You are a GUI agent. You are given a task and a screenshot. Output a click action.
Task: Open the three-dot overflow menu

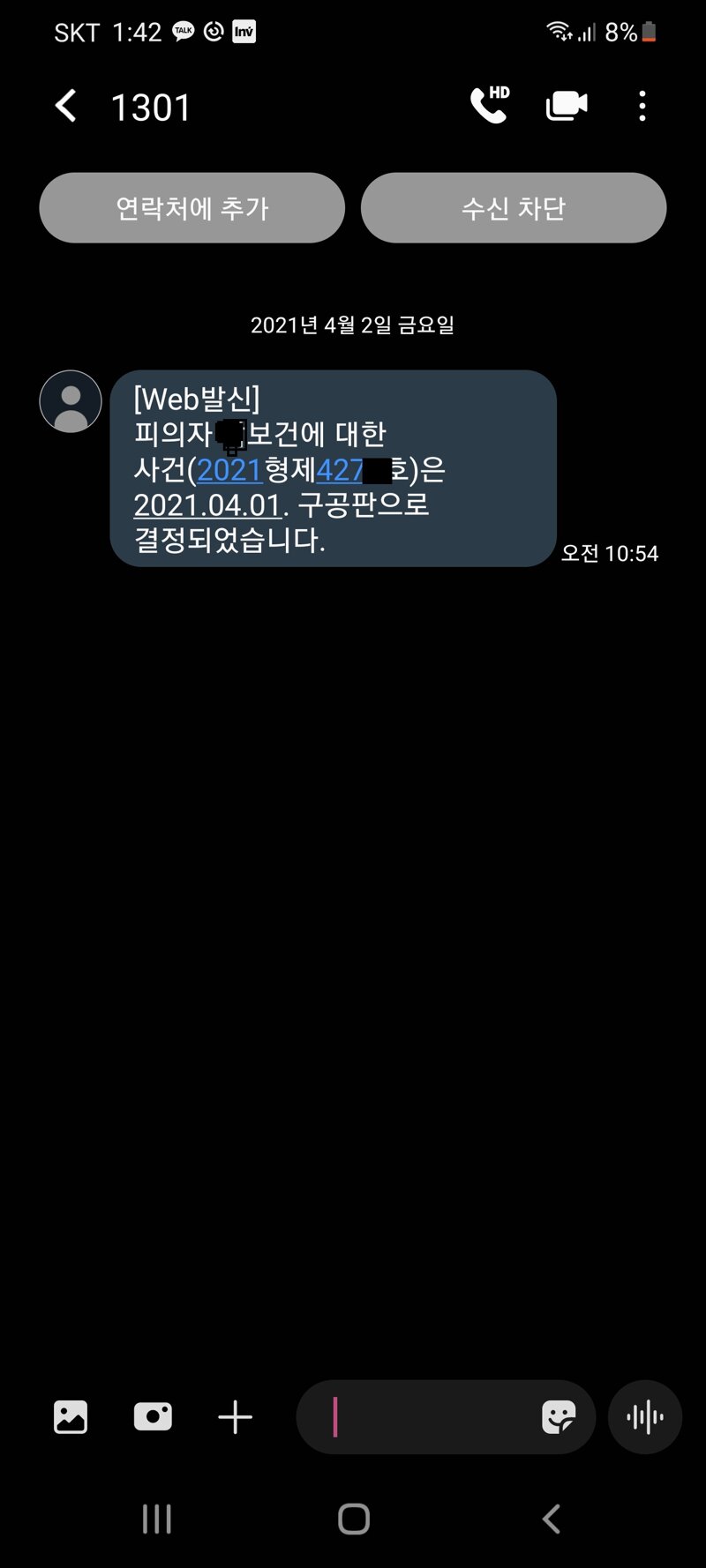coord(642,106)
